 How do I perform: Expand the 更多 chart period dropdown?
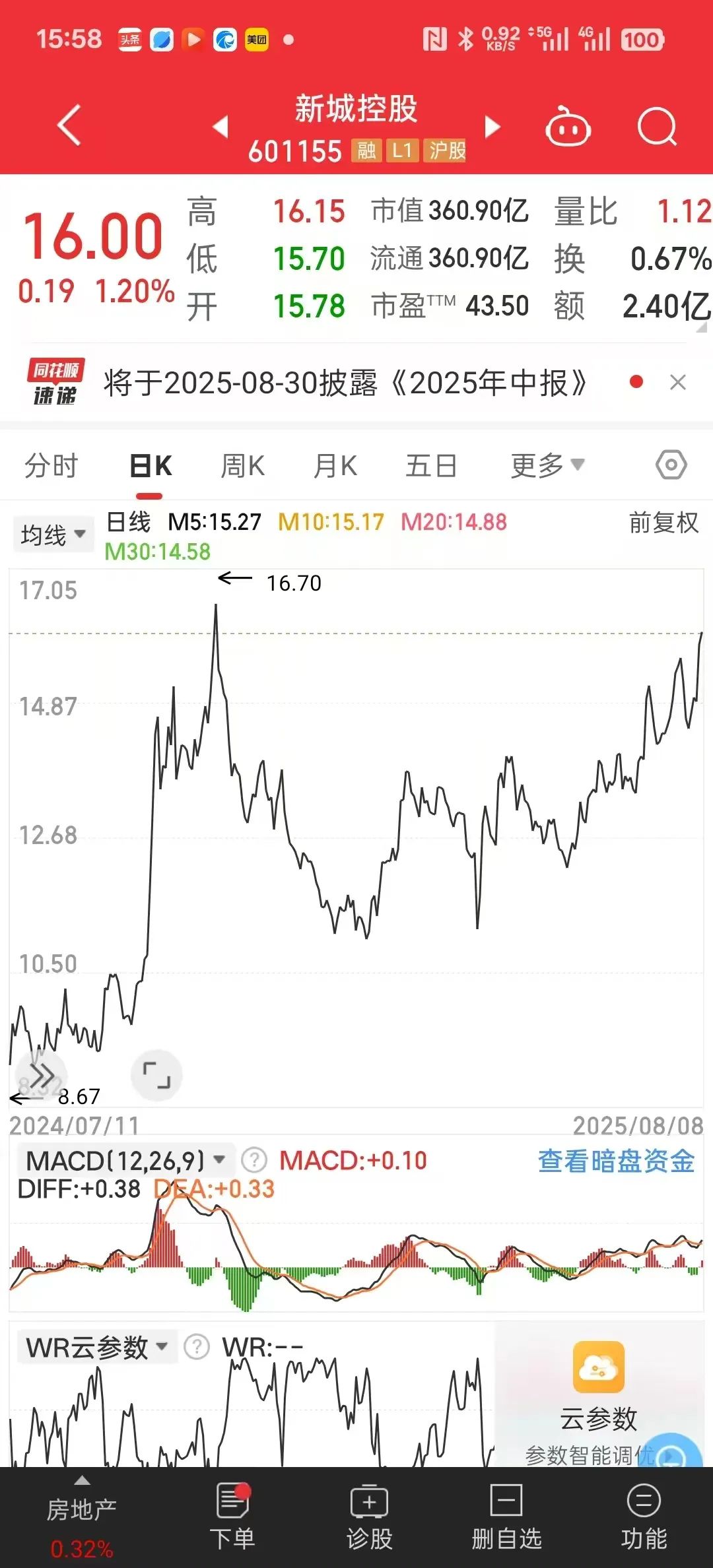547,466
